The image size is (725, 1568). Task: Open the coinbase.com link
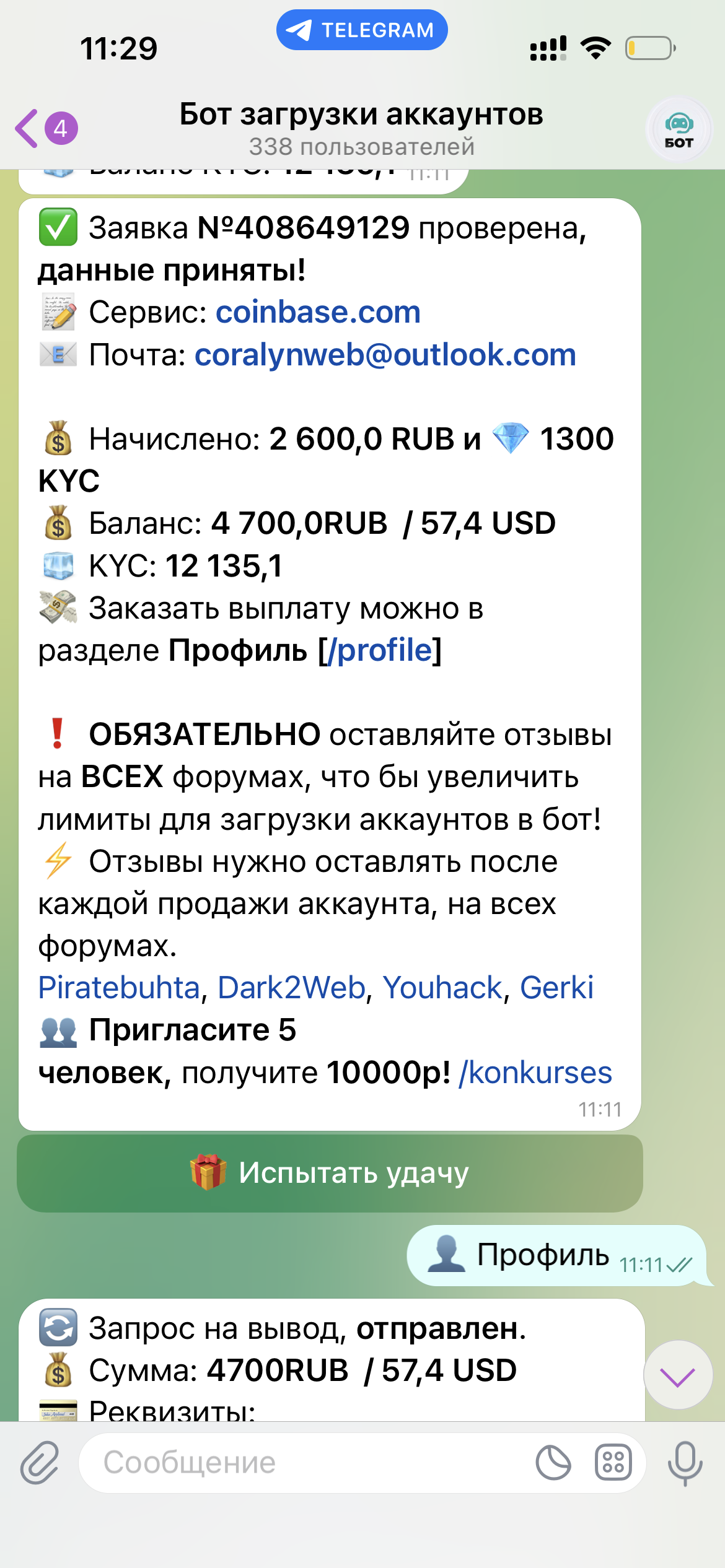click(318, 312)
